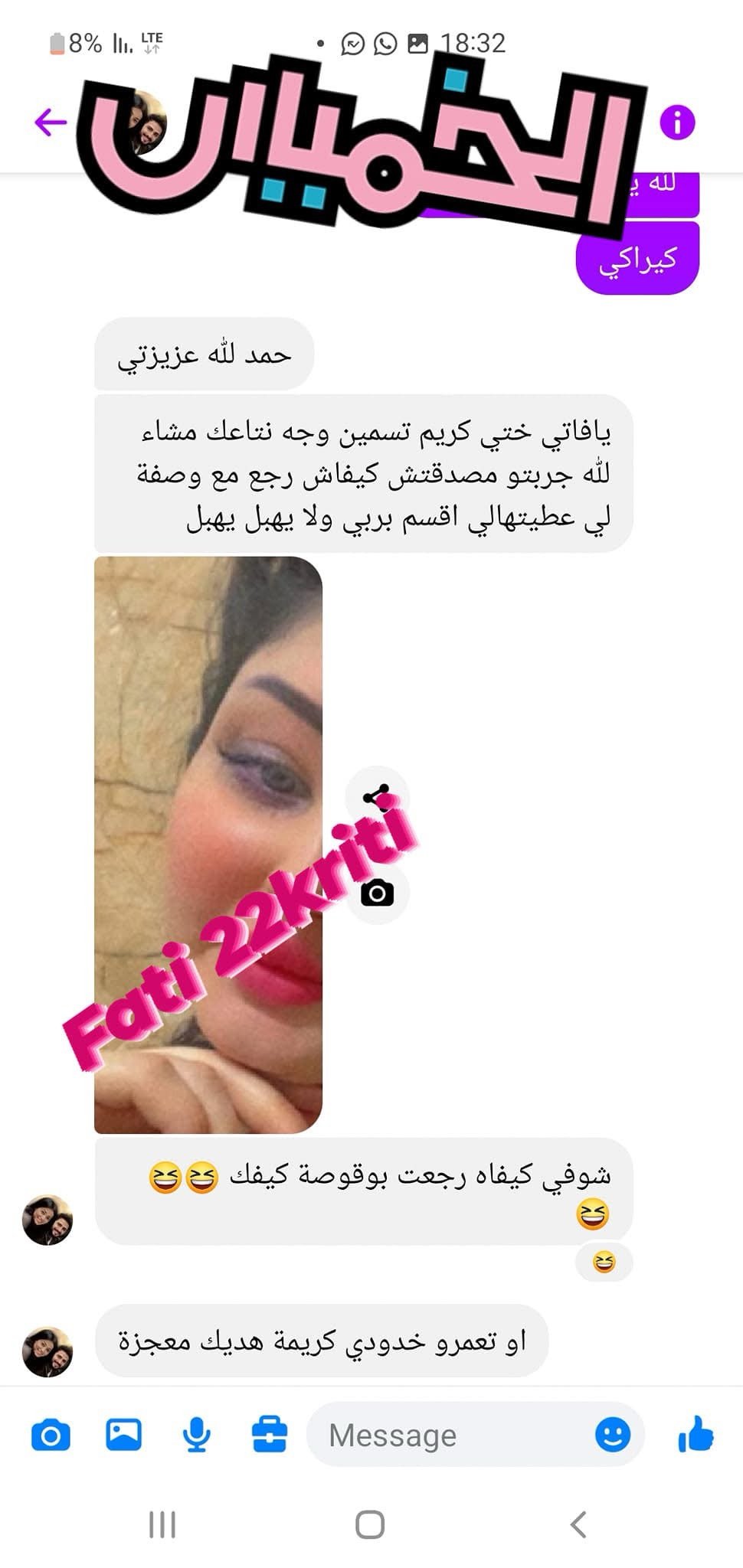Record a voice message with microphone
Screen dimensions: 743x1568
pos(196,1434)
